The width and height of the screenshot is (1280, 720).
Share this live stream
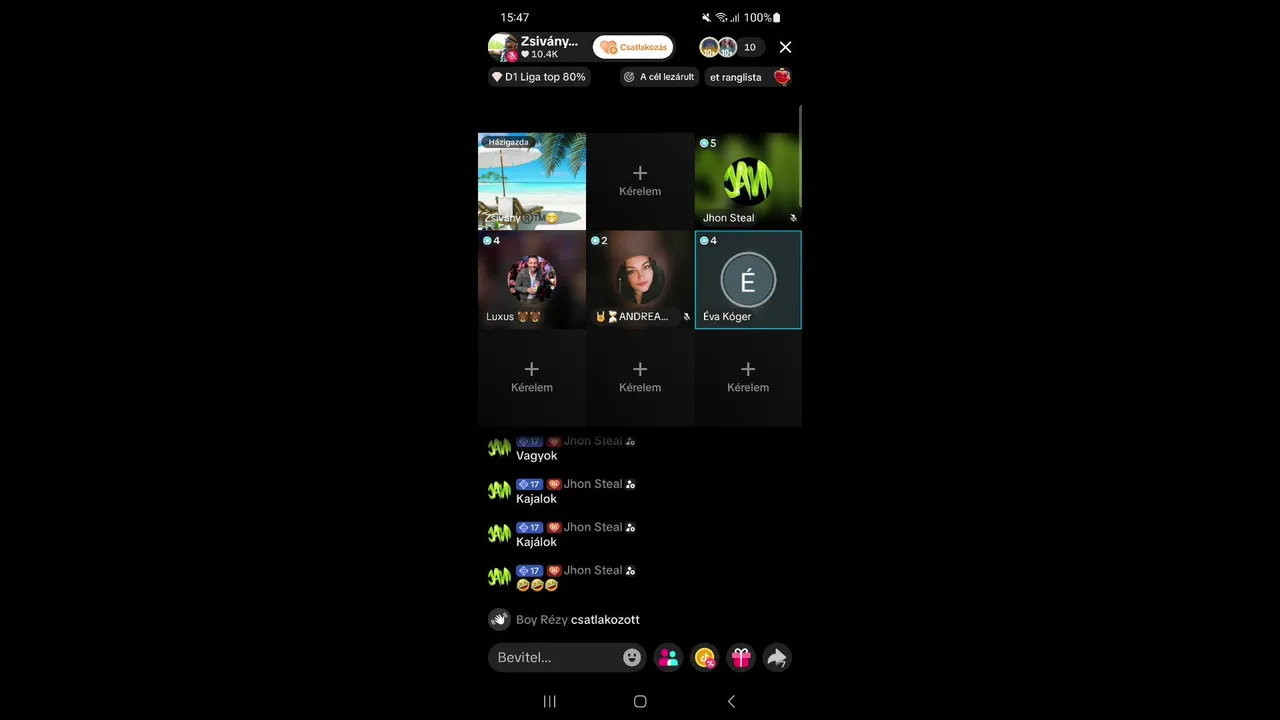click(x=777, y=657)
